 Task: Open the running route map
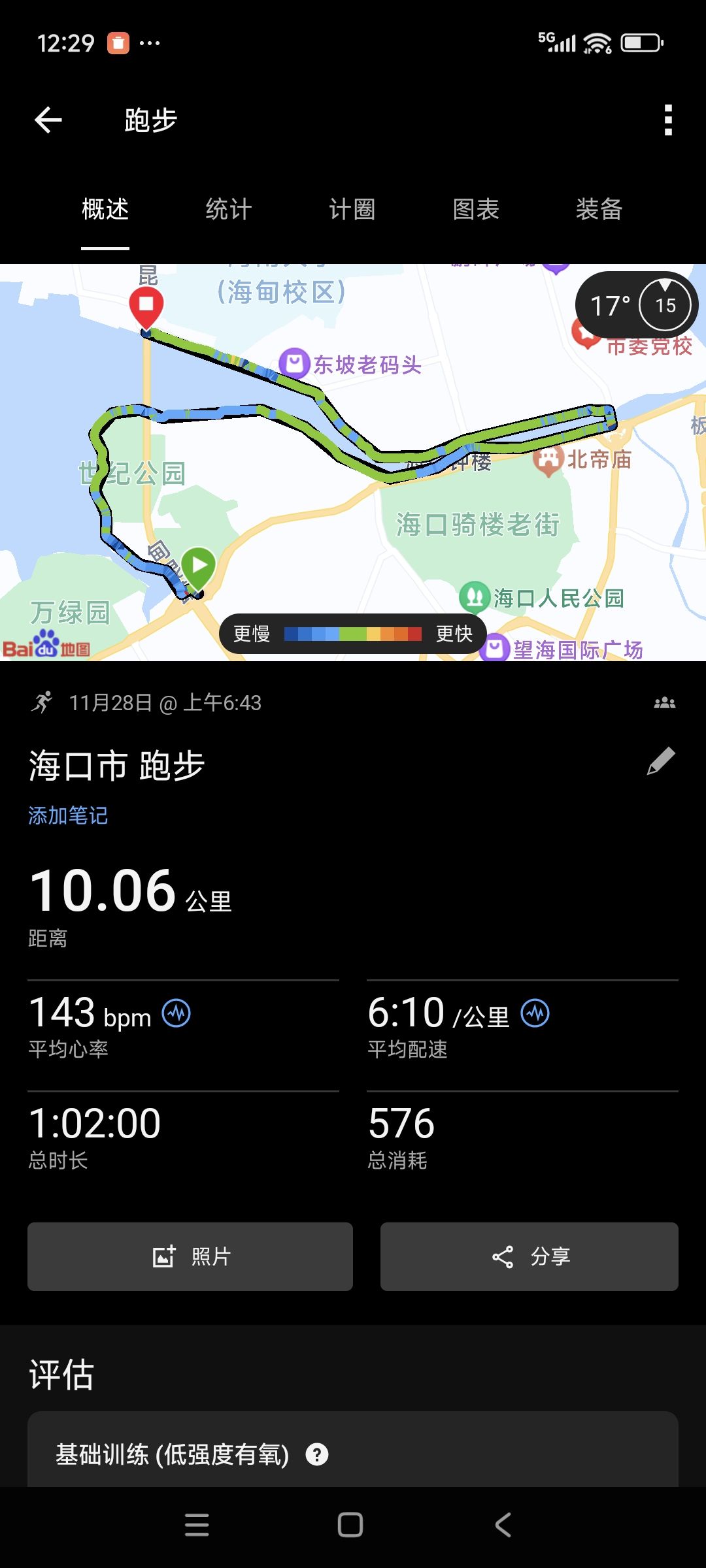pos(353,463)
